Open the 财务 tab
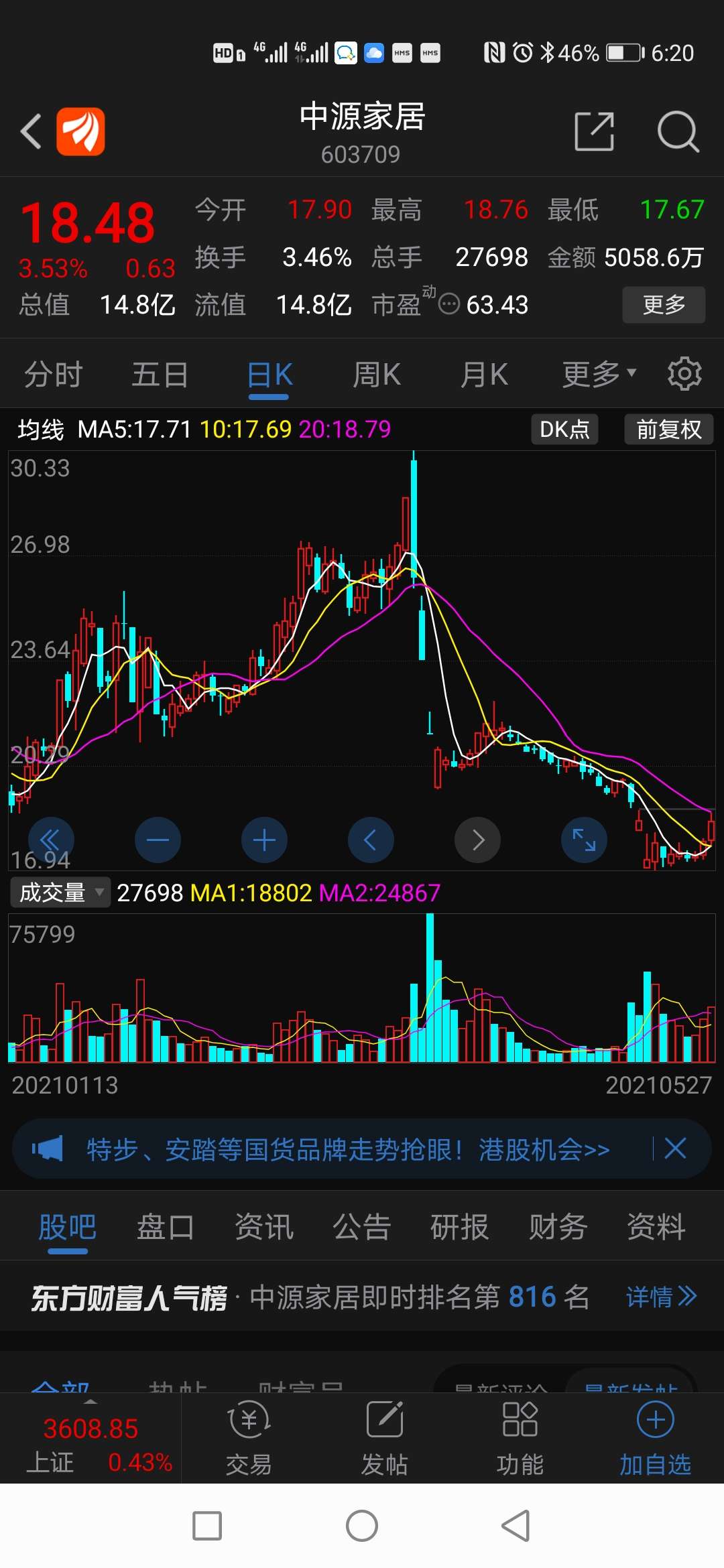Image resolution: width=724 pixels, height=1568 pixels. (x=557, y=1226)
